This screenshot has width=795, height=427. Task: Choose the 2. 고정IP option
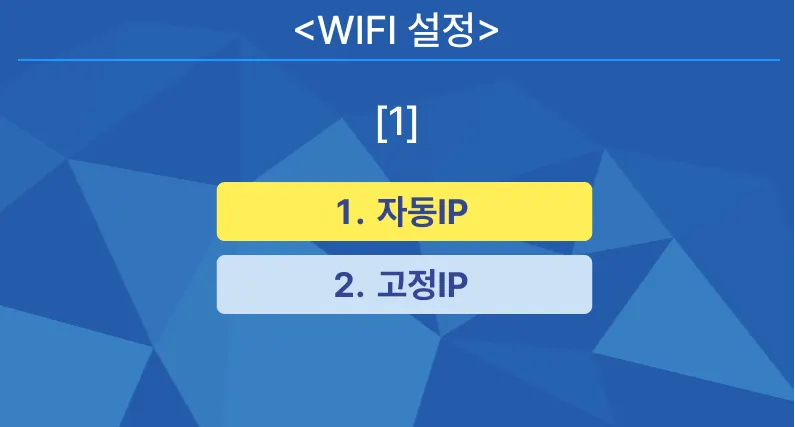[x=404, y=285]
